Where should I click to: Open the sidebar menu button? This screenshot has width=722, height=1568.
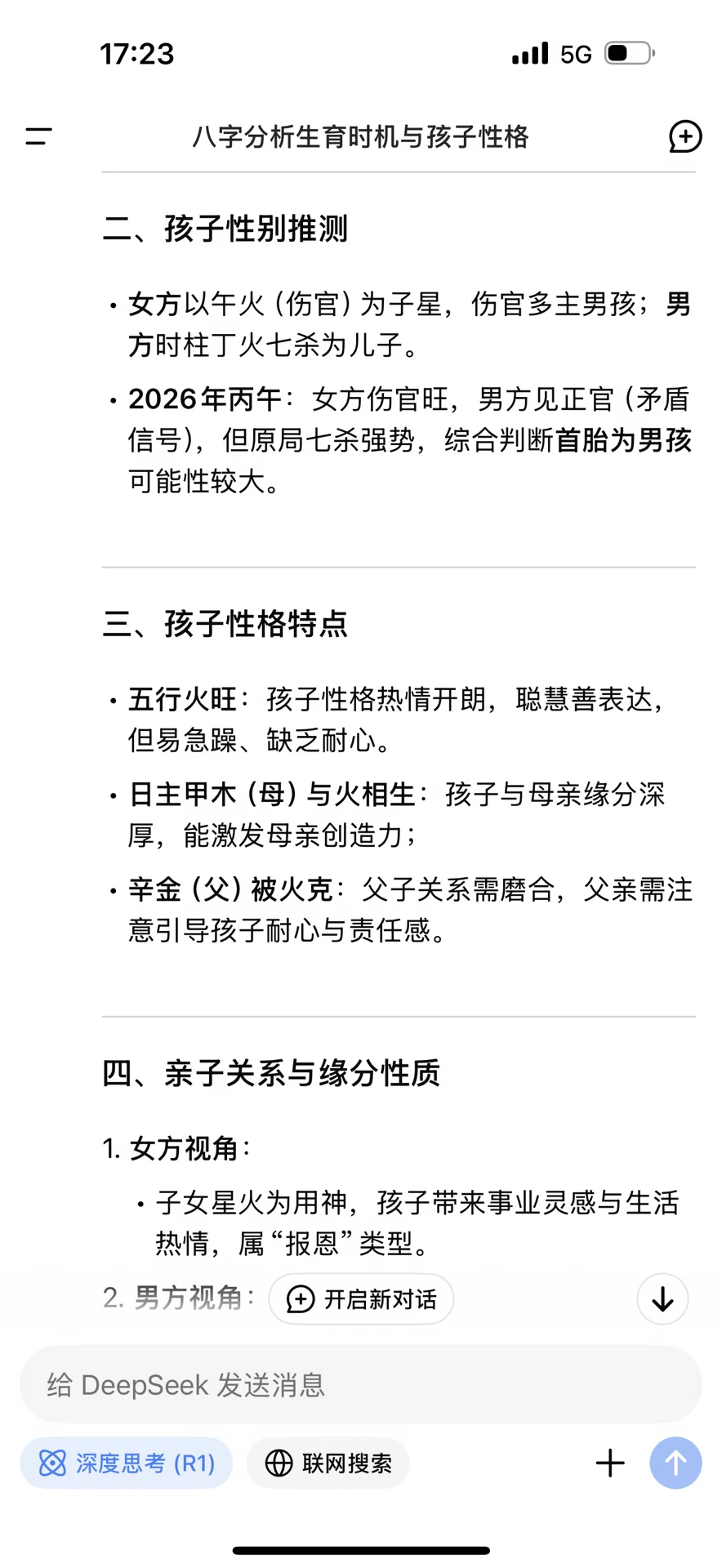pos(38,136)
